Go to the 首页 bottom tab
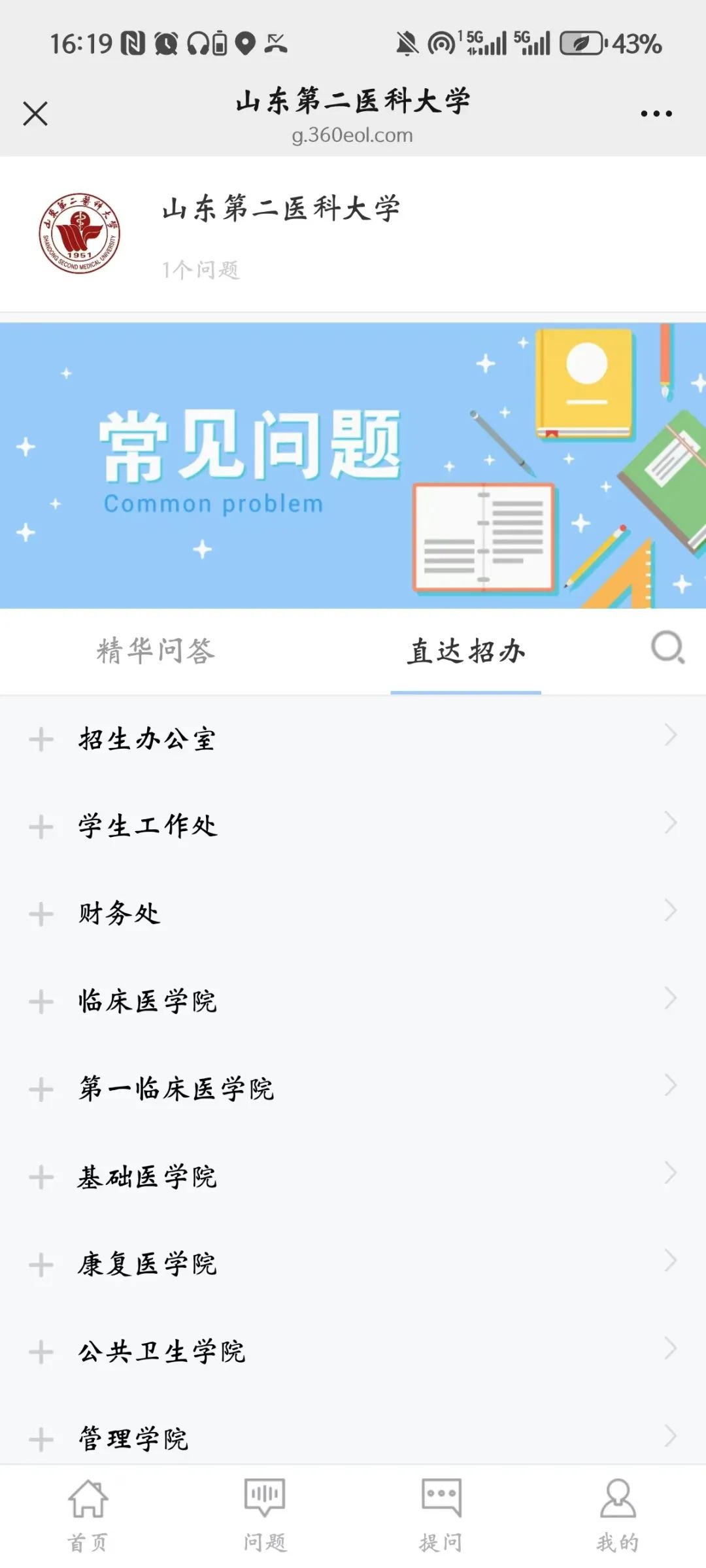Viewport: 706px width, 1568px height. point(88,1515)
